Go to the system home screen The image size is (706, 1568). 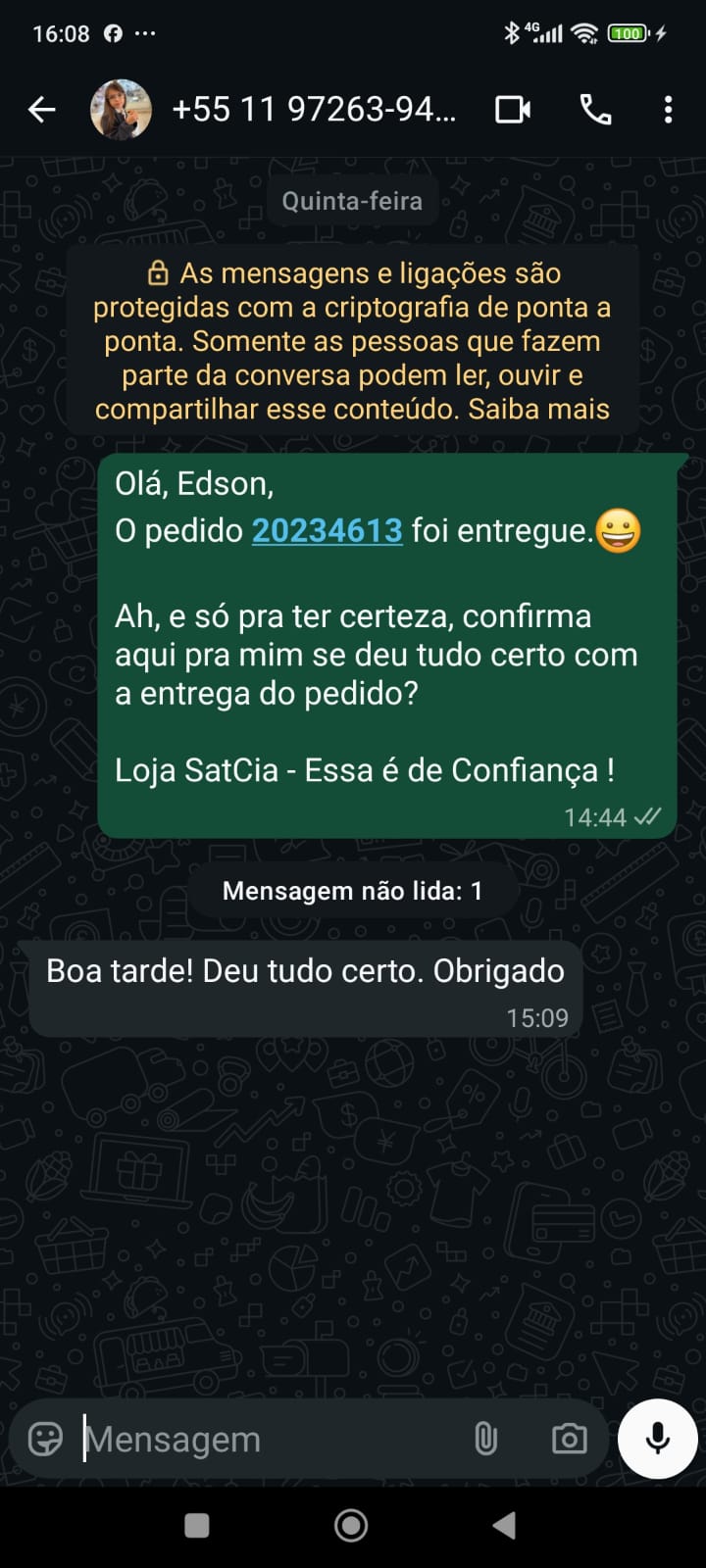pyautogui.click(x=351, y=1525)
